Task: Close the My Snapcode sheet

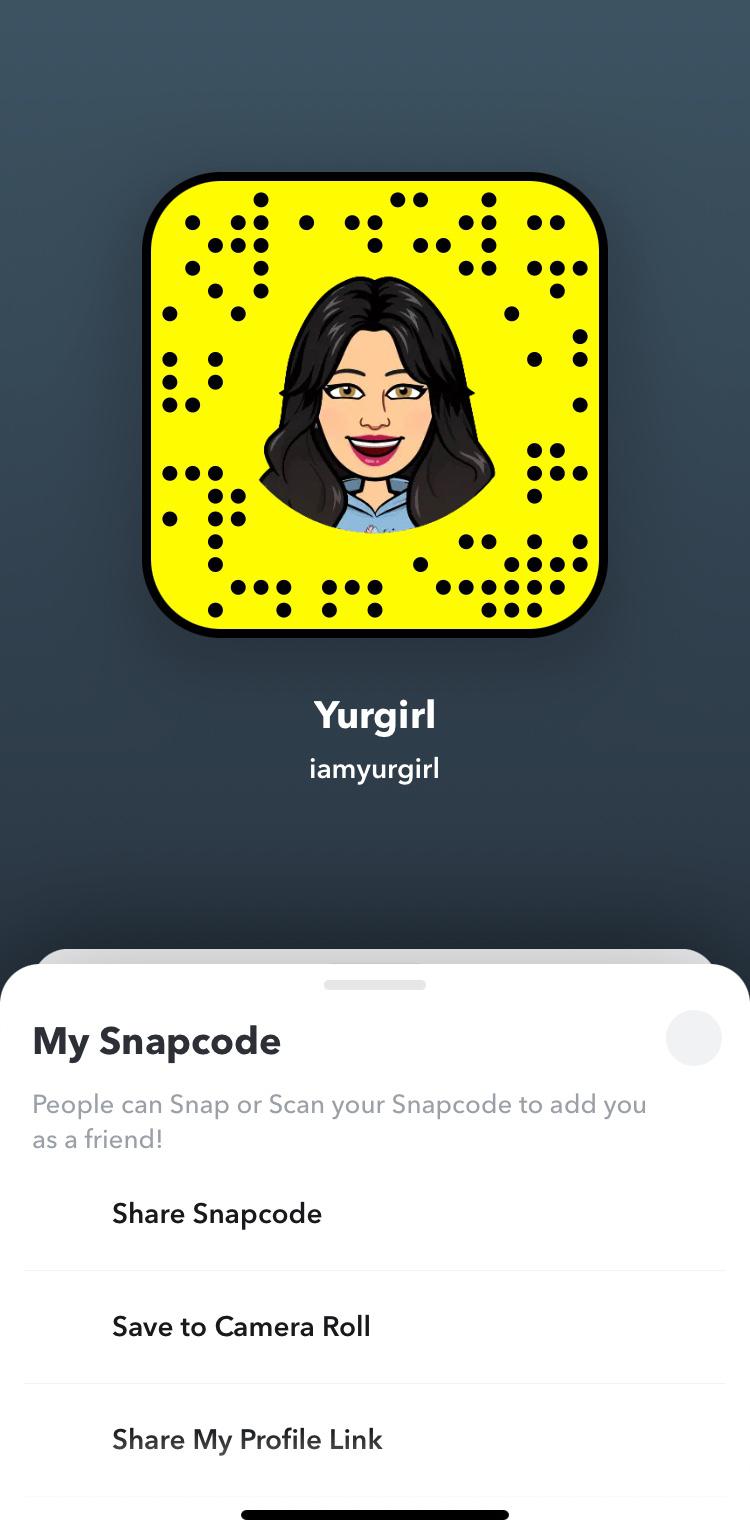Action: [x=693, y=1038]
